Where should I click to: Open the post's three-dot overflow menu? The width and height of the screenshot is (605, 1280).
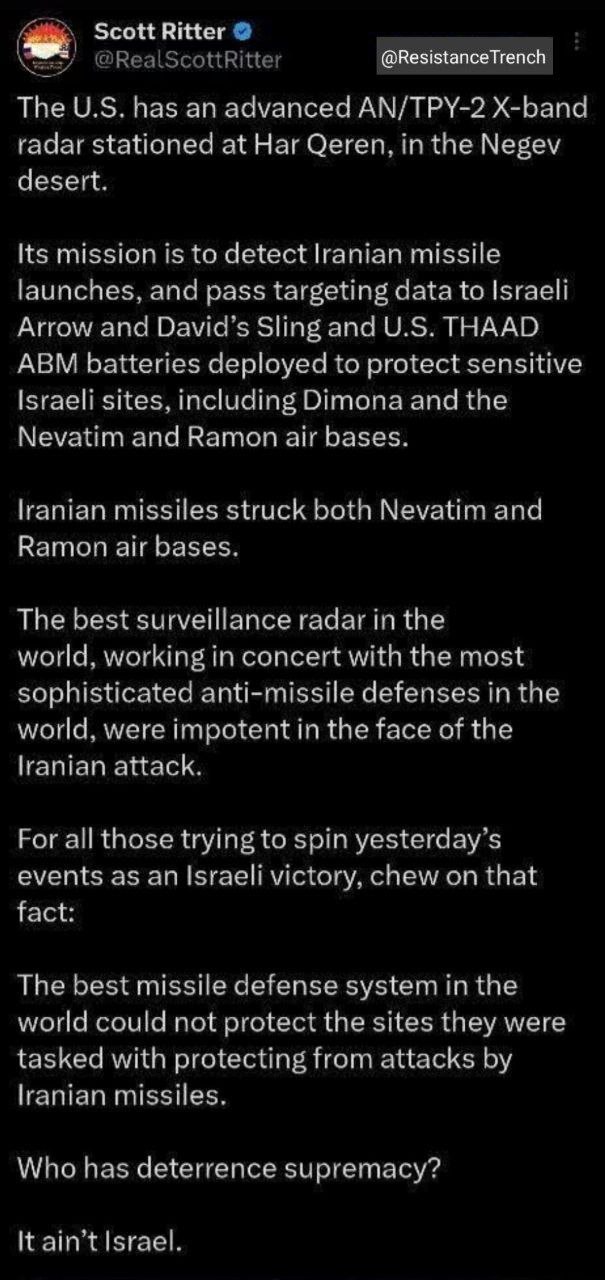[x=578, y=42]
